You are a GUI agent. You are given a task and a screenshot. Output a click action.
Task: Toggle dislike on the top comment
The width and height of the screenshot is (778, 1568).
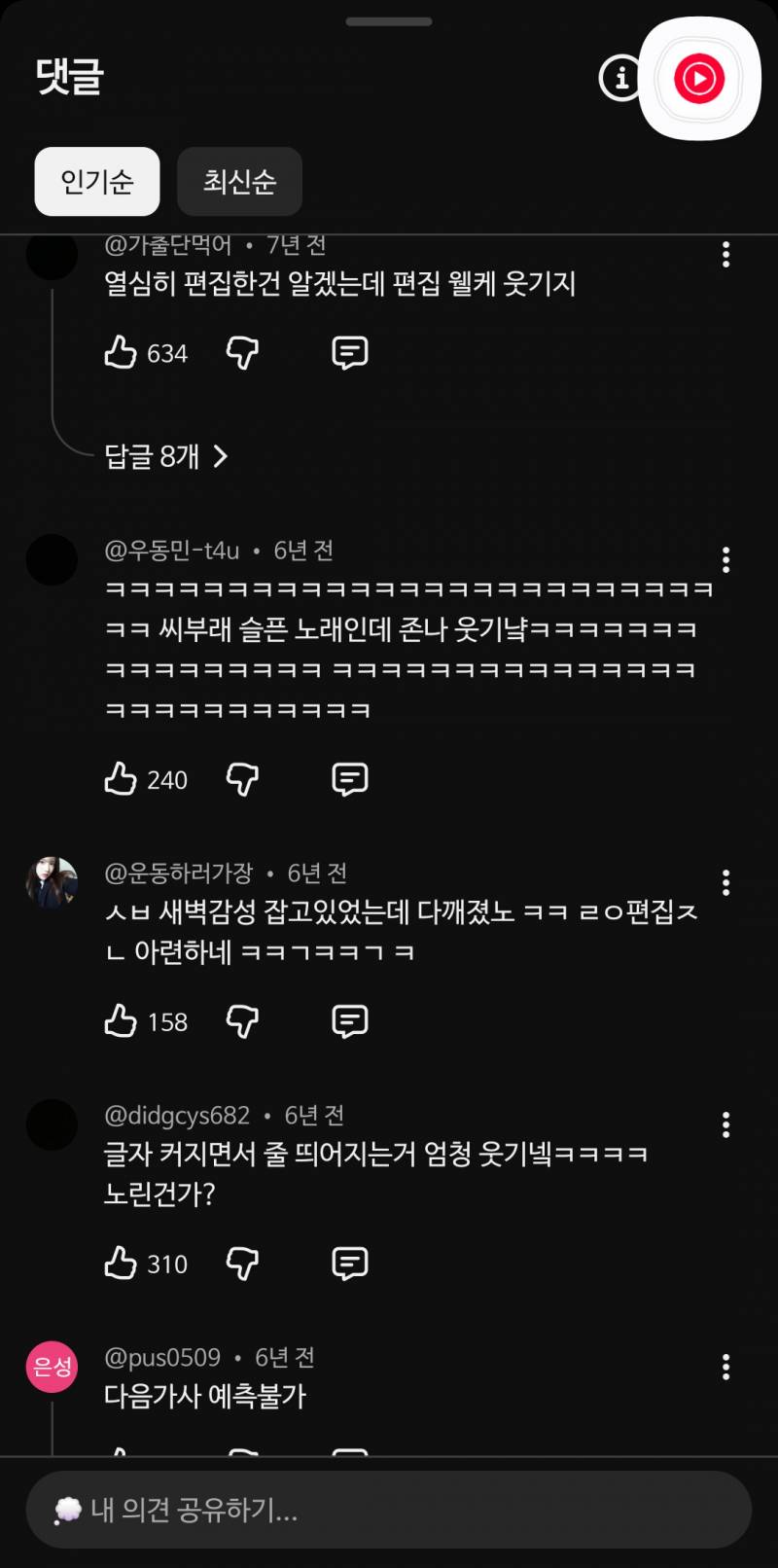(242, 353)
